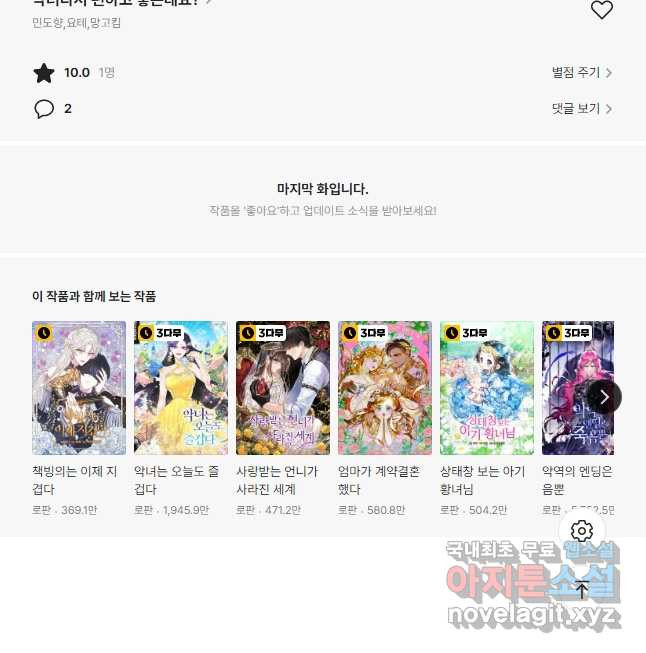Jump back to the top of the page

[x=582, y=589]
